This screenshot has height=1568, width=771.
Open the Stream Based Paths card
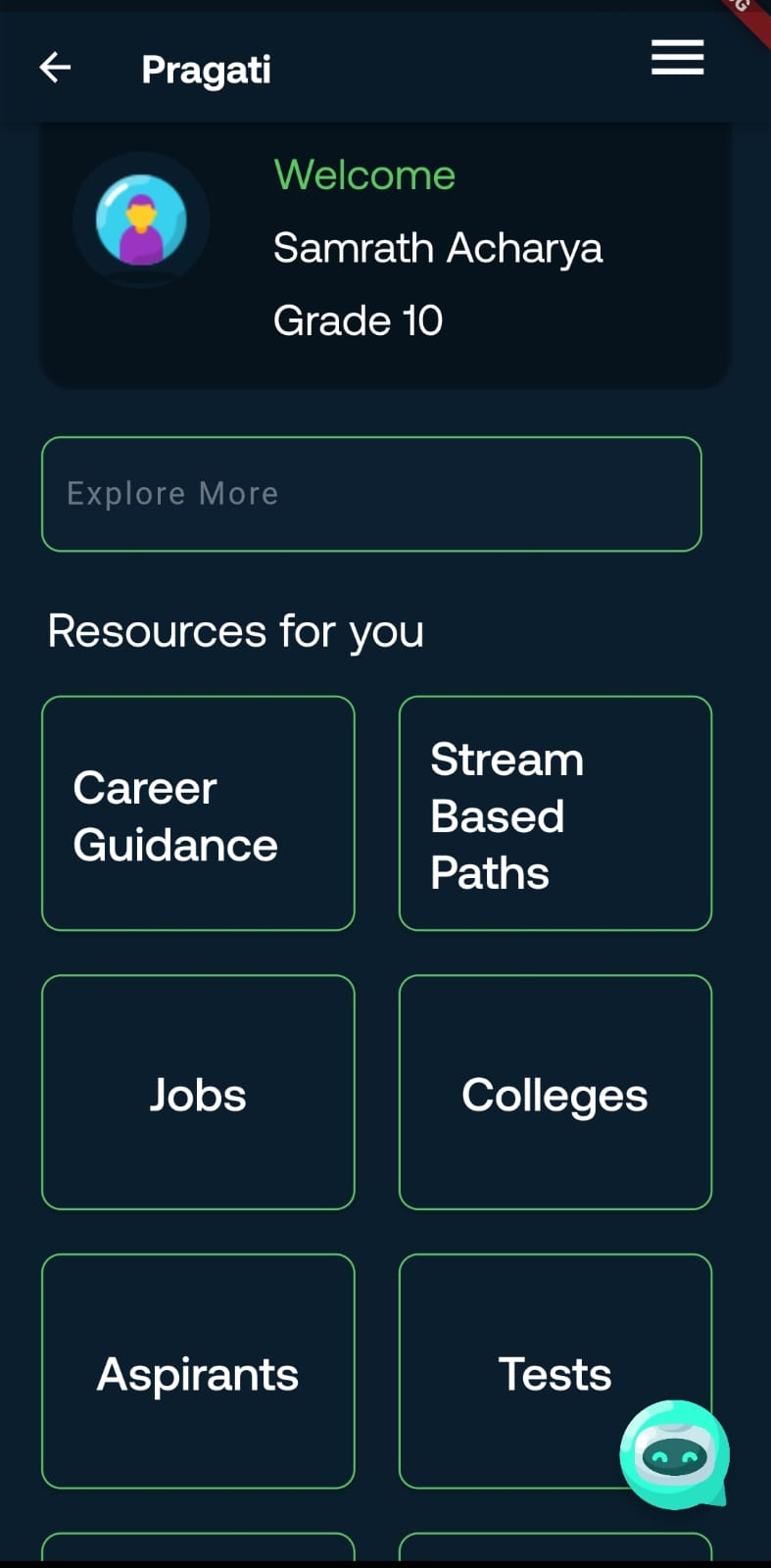554,812
